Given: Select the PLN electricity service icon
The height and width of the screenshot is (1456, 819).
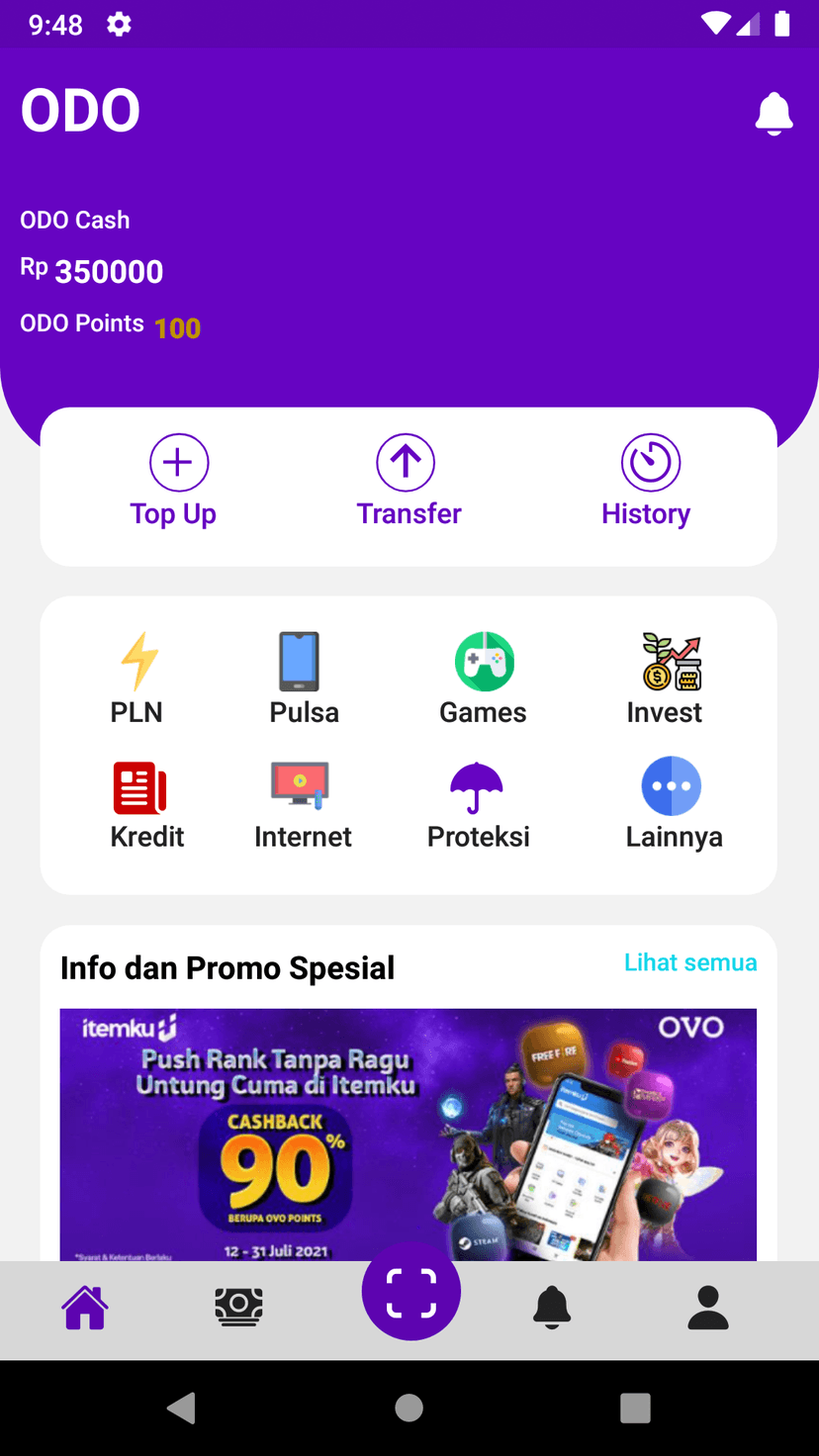Looking at the screenshot, I should pos(136,661).
